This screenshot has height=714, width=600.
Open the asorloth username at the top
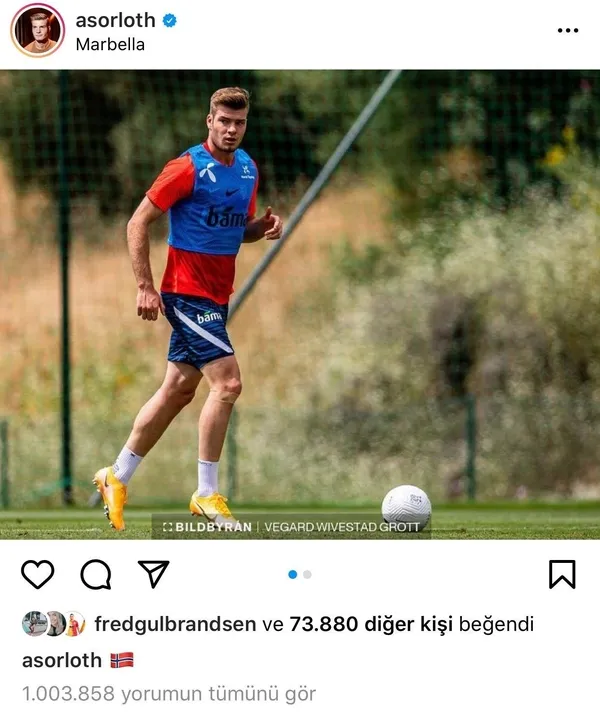[116, 20]
